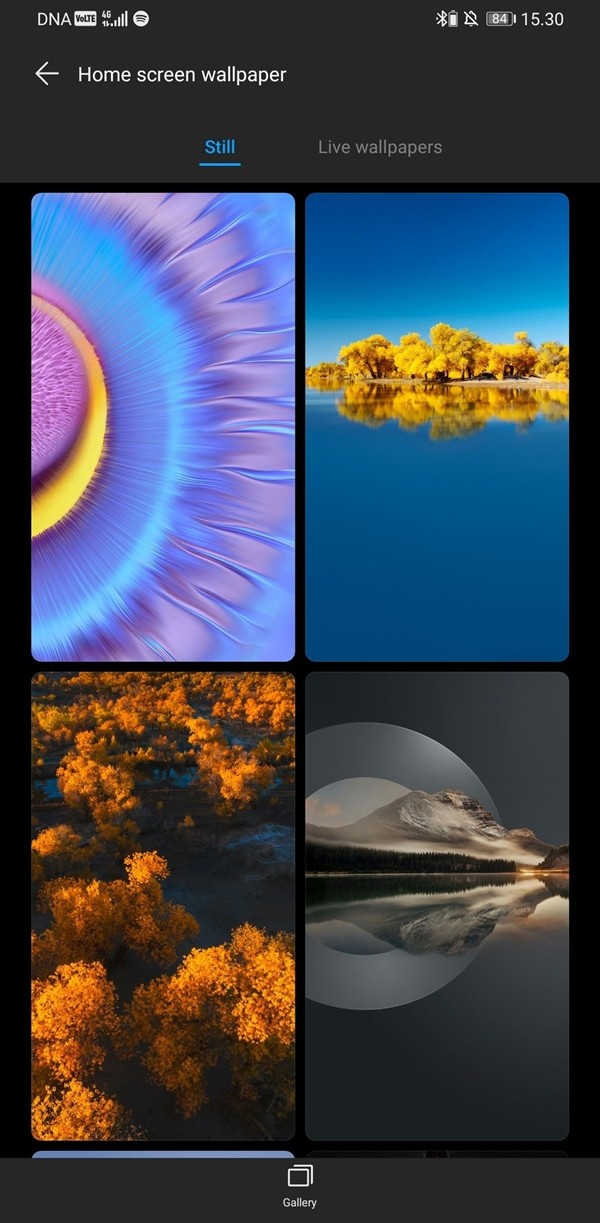600x1223 pixels.
Task: Switch to the Live wallpapers tab
Action: (x=379, y=148)
